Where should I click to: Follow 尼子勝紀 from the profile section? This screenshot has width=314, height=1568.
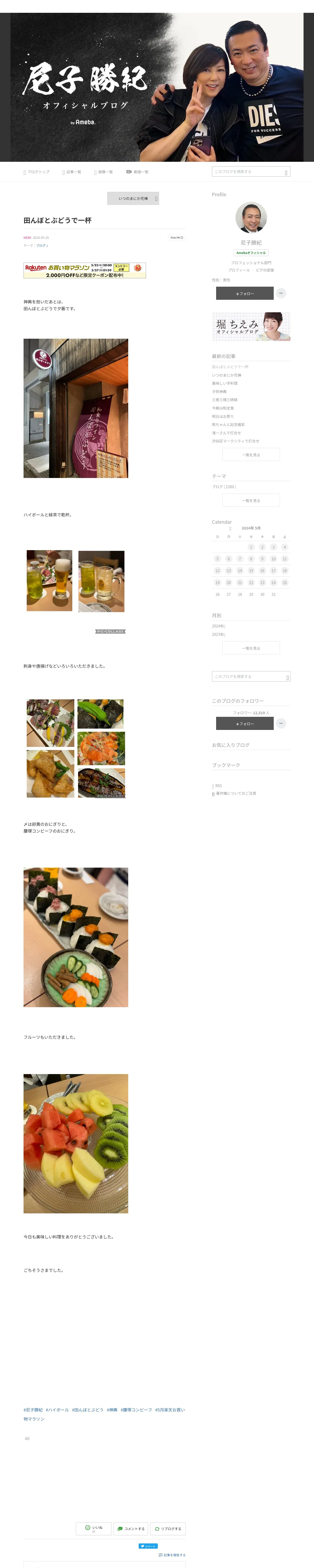[244, 293]
